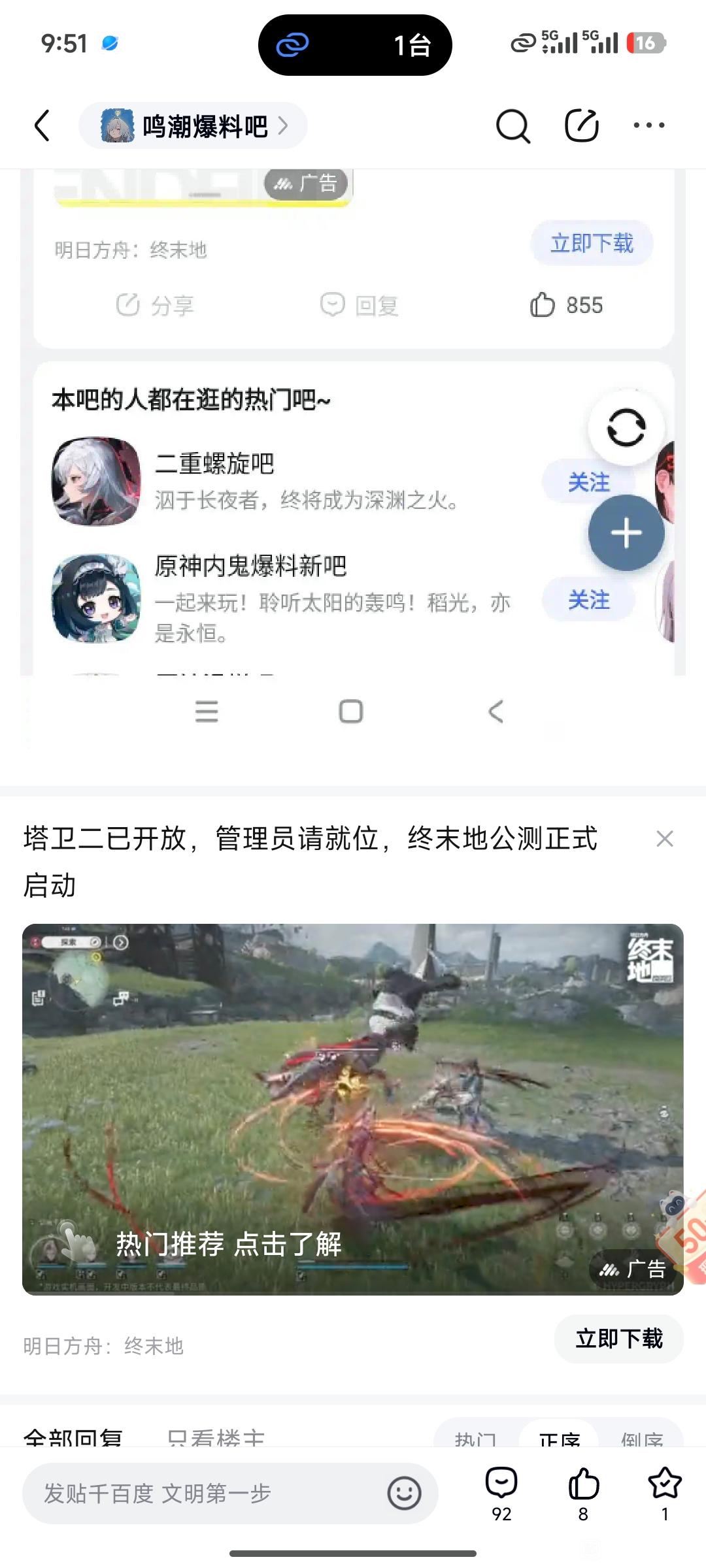
Task: Tap the reply field 发贴千百度 文明第一步
Action: (x=196, y=1494)
